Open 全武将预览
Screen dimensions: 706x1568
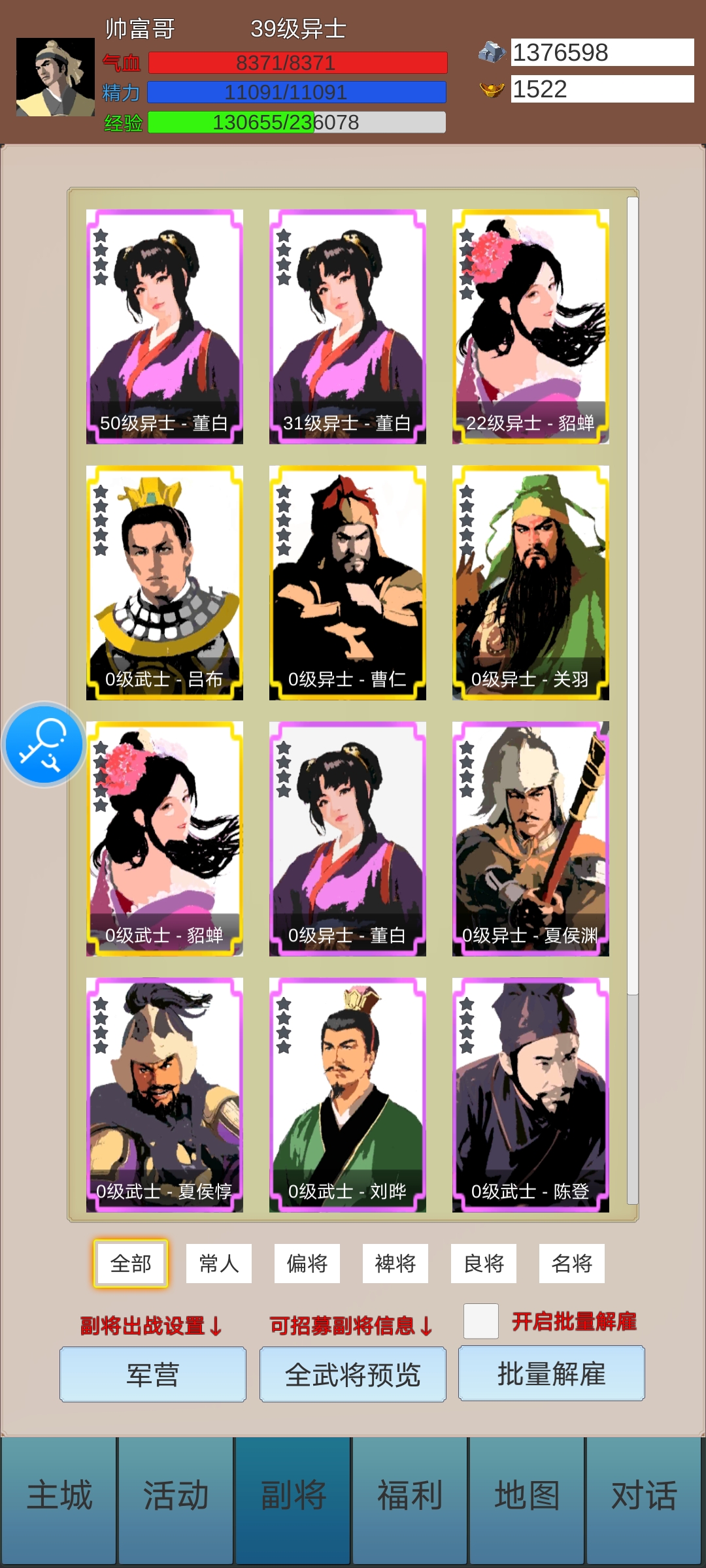(352, 1374)
